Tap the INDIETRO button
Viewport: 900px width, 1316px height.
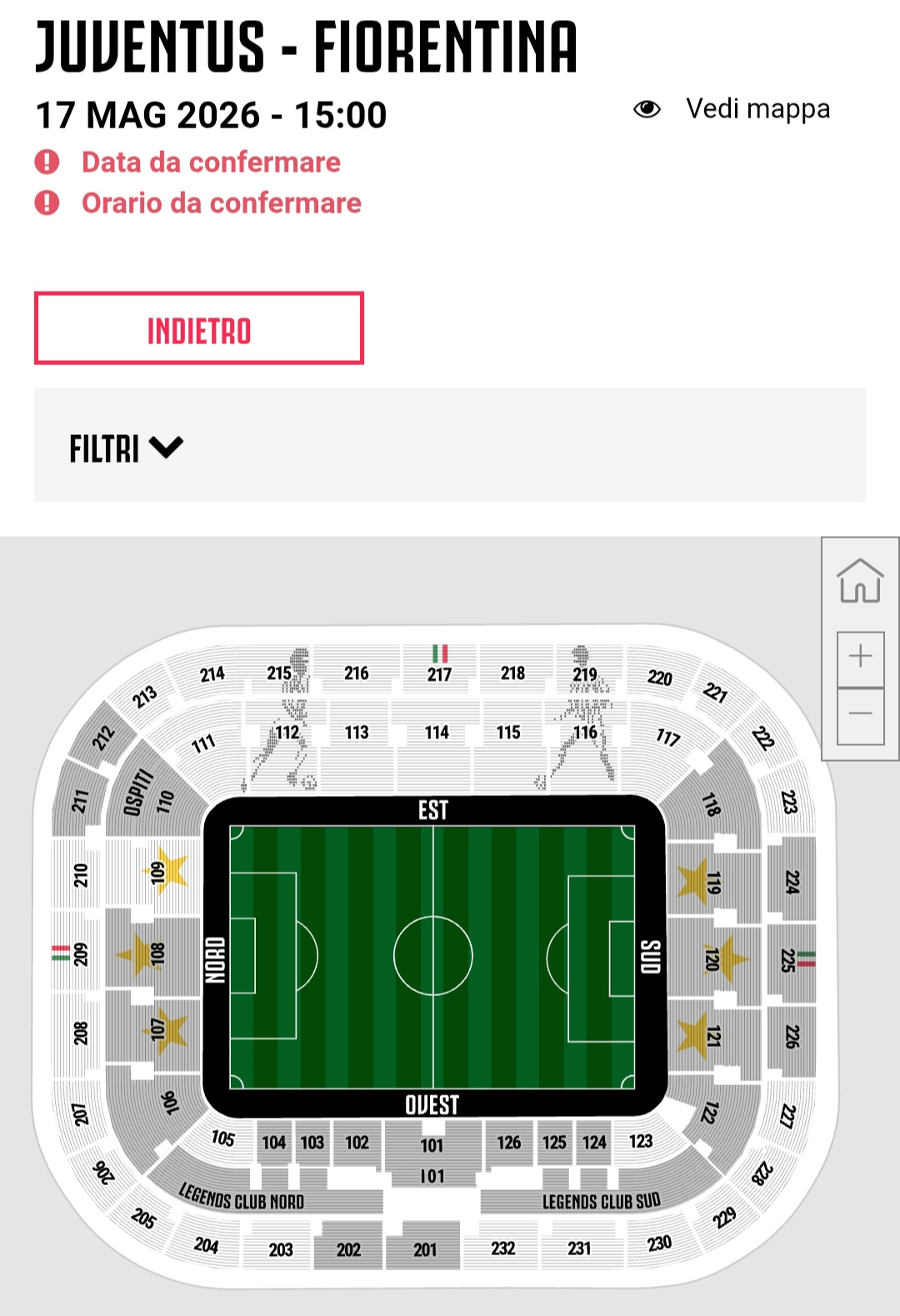198,328
